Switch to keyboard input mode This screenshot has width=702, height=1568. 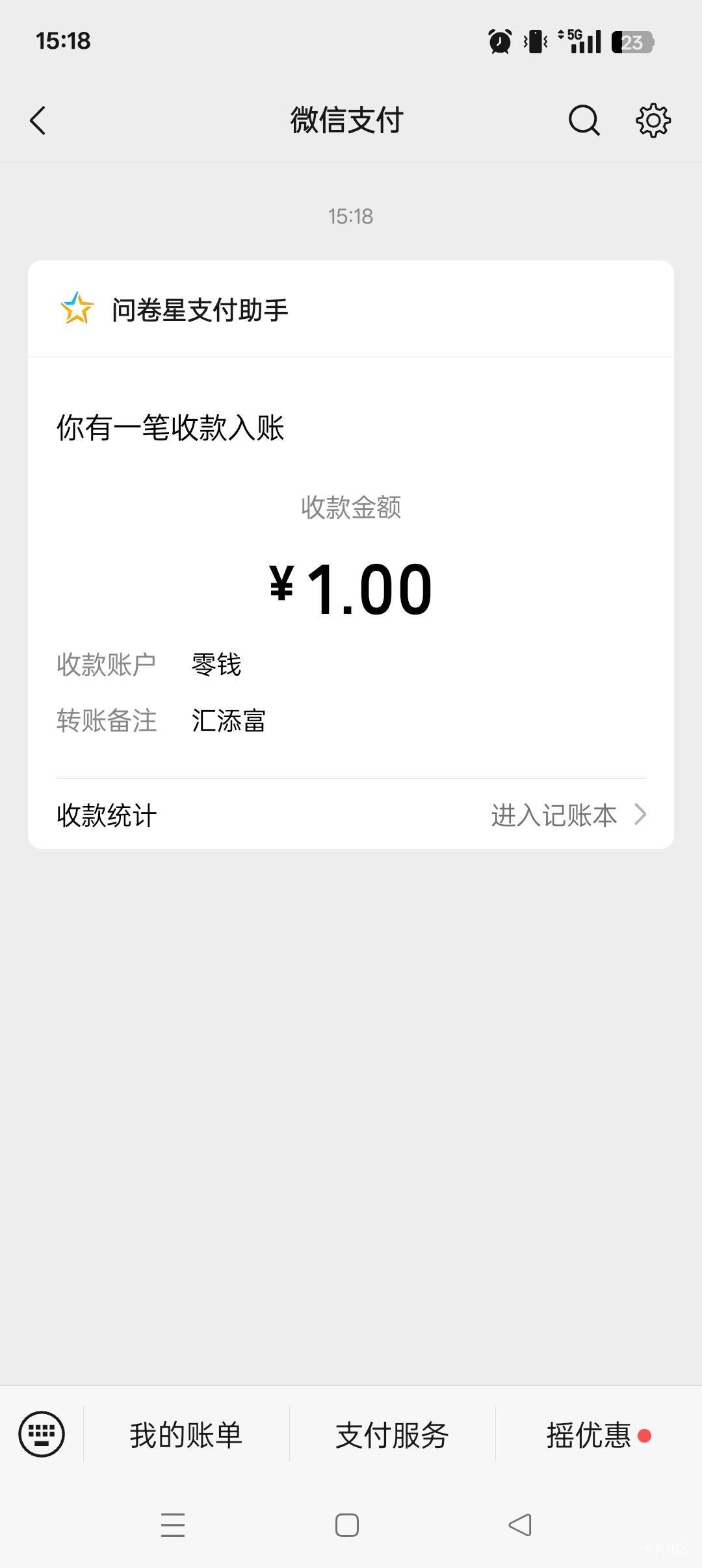point(42,1434)
